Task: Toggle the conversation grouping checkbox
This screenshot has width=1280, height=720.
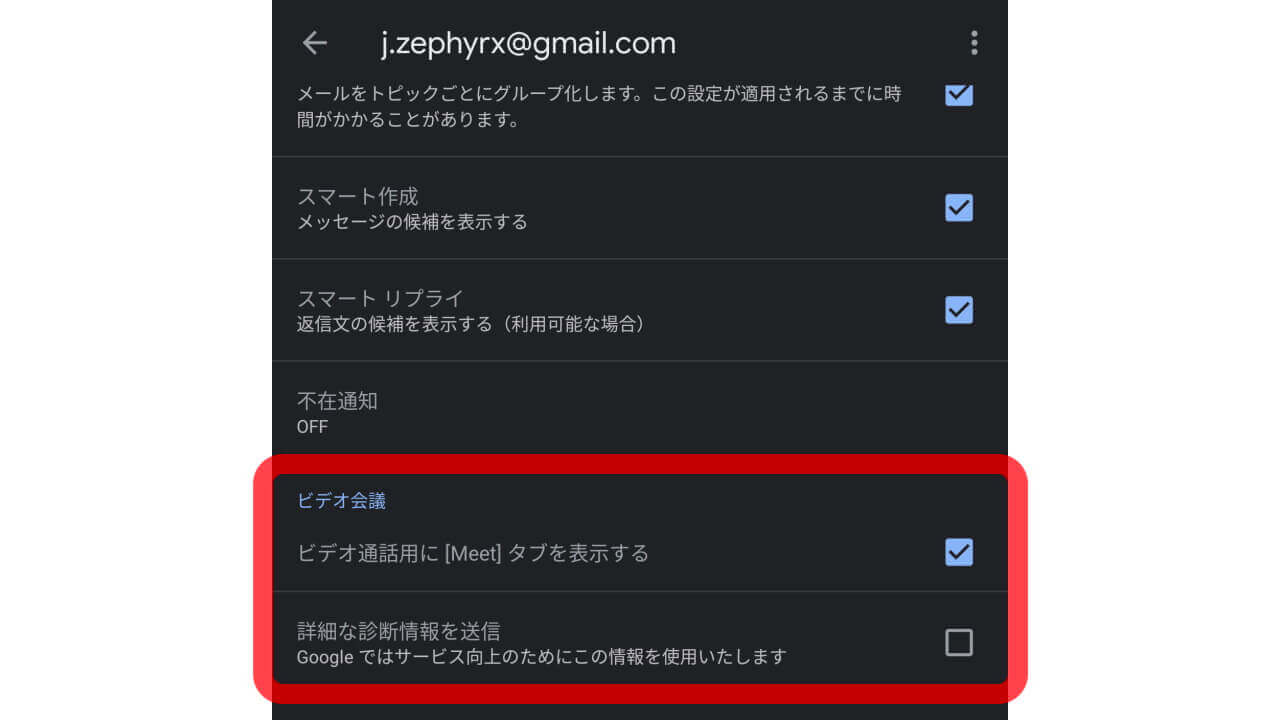Action: pos(958,94)
